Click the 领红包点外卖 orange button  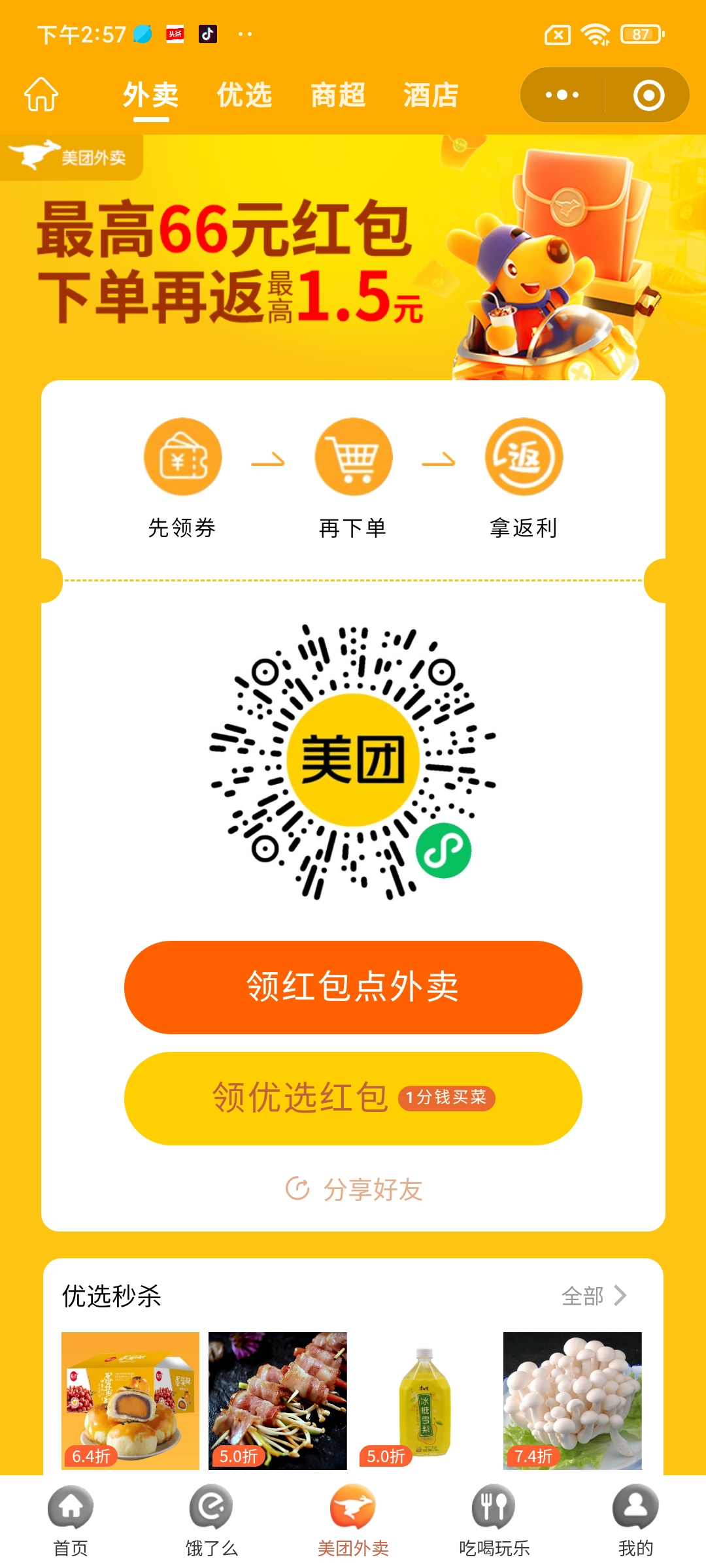pos(353,988)
